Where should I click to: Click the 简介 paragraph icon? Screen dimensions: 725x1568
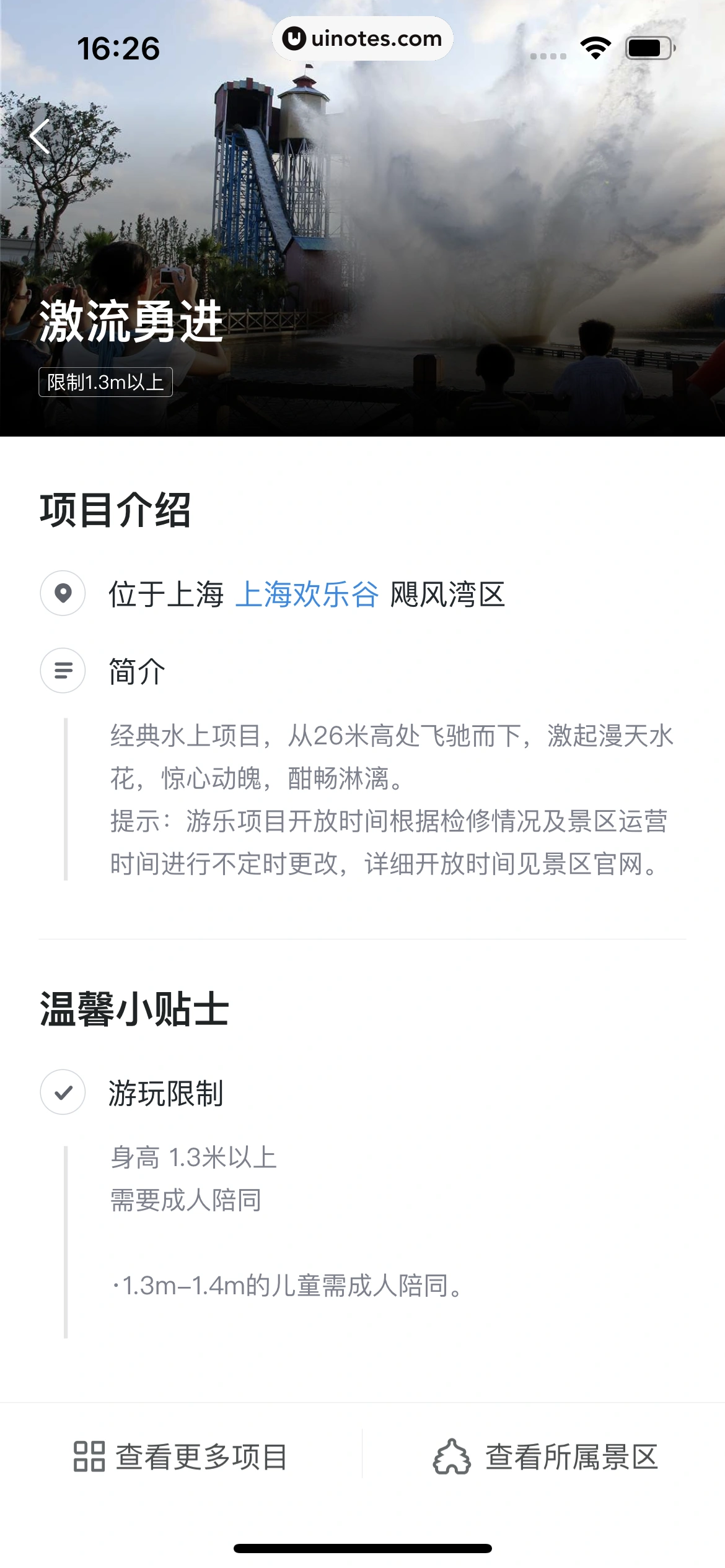click(62, 670)
